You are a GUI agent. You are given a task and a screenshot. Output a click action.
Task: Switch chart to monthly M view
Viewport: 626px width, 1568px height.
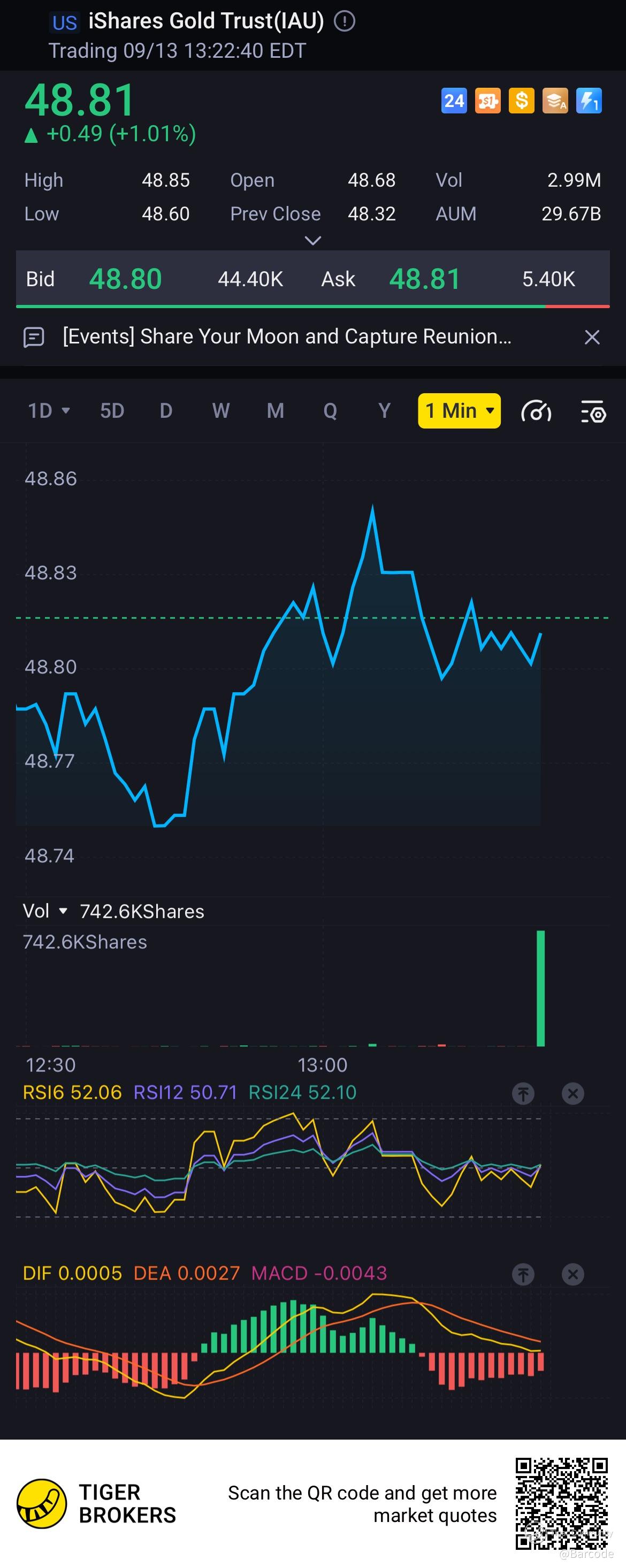tap(275, 411)
